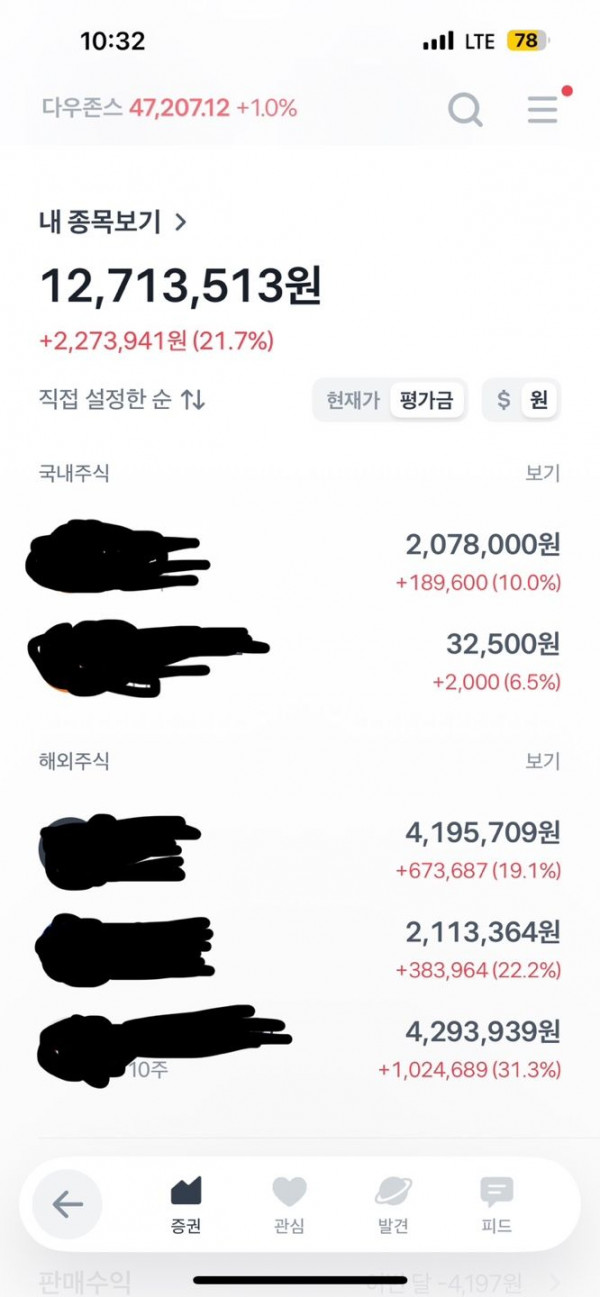The width and height of the screenshot is (600, 1297).
Task: Open the search magnifier icon
Action: pyautogui.click(x=465, y=109)
